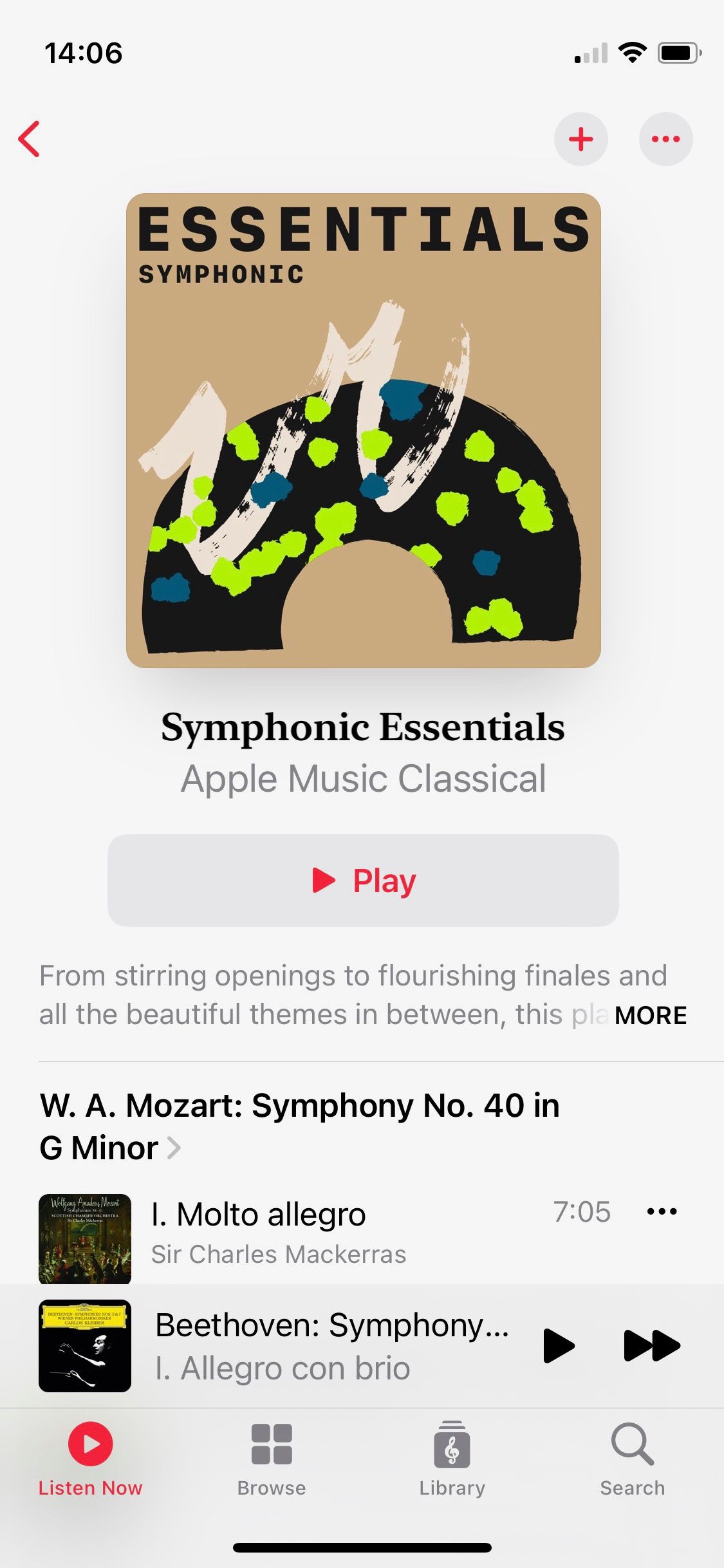Open options for I. Molto allegro
This screenshot has width=724, height=1568.
[x=662, y=1211]
